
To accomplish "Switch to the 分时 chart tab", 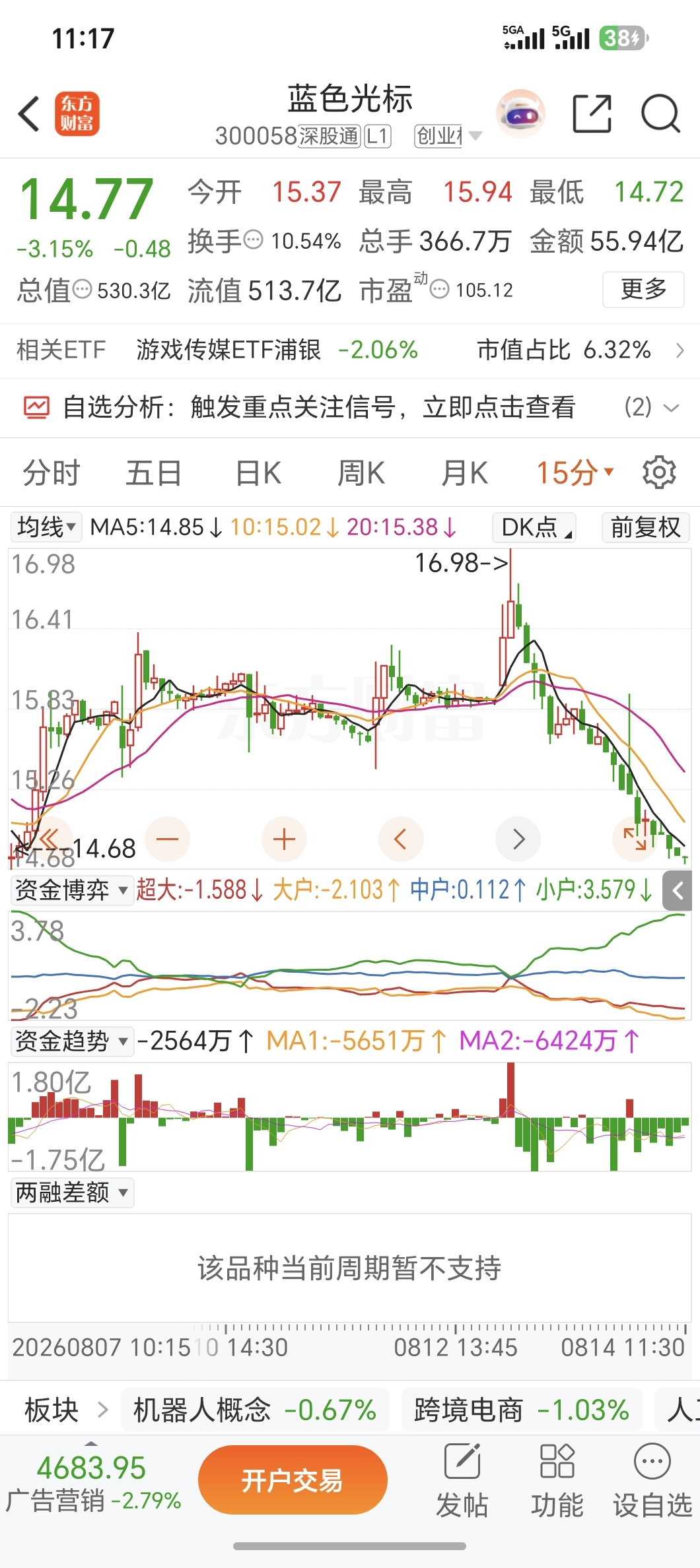I will (52, 473).
